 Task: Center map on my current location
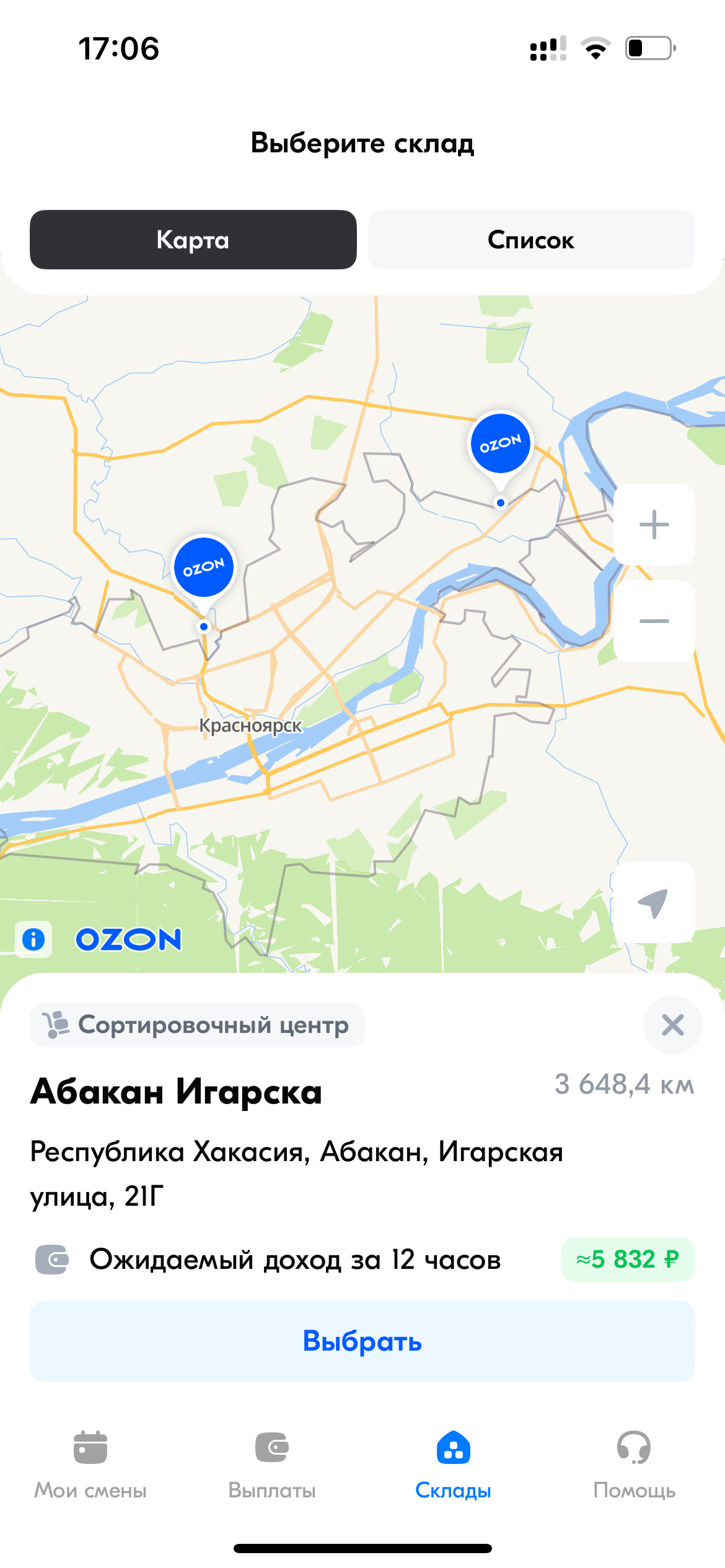pyautogui.click(x=654, y=902)
